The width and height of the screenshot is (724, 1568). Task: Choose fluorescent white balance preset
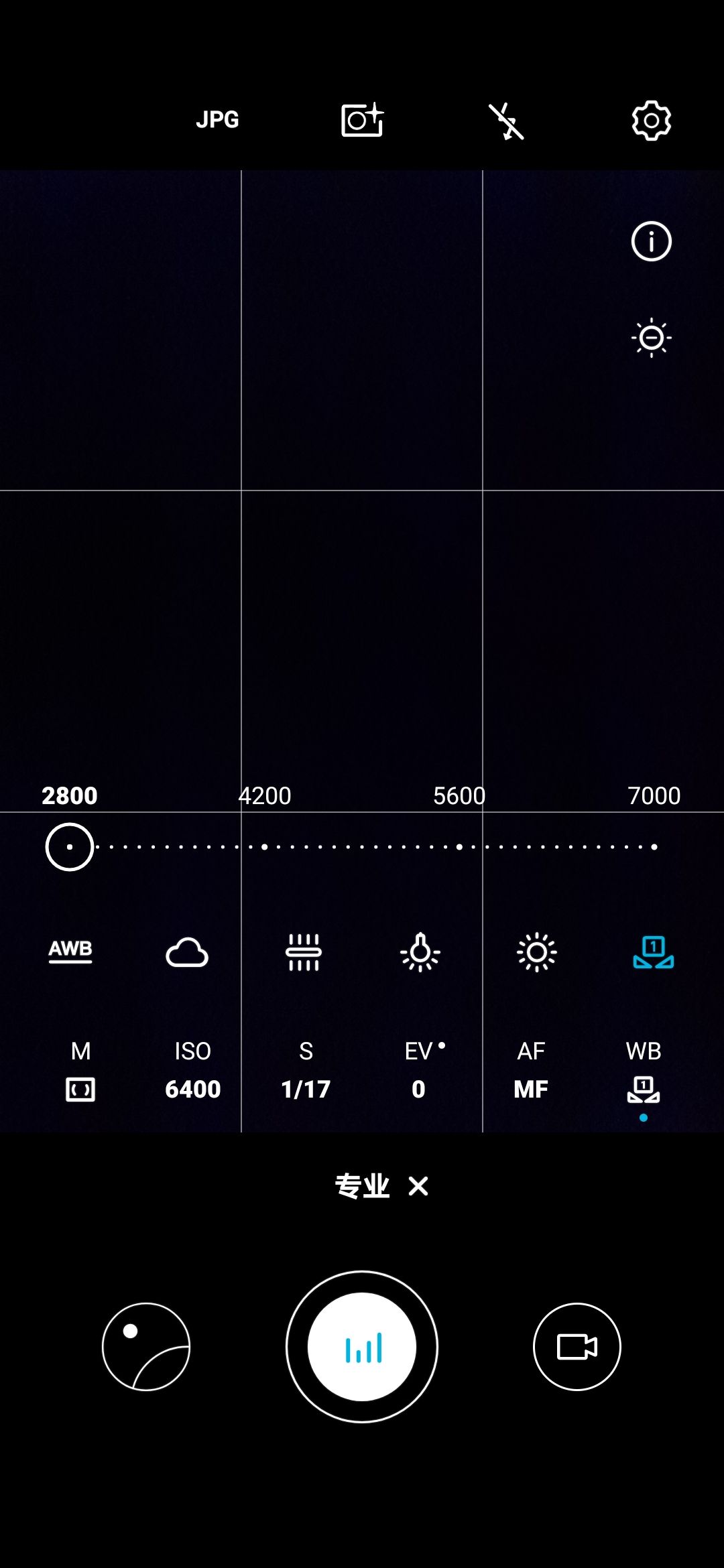click(304, 952)
